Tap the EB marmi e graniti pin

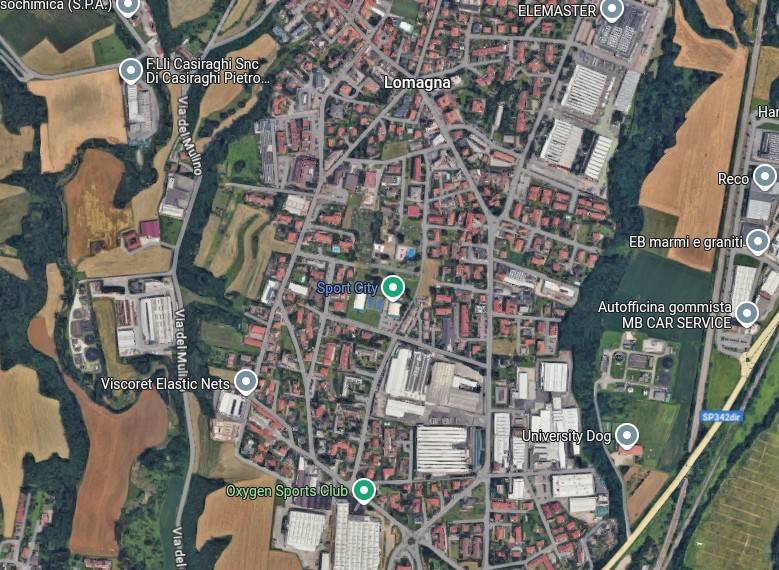point(757,241)
